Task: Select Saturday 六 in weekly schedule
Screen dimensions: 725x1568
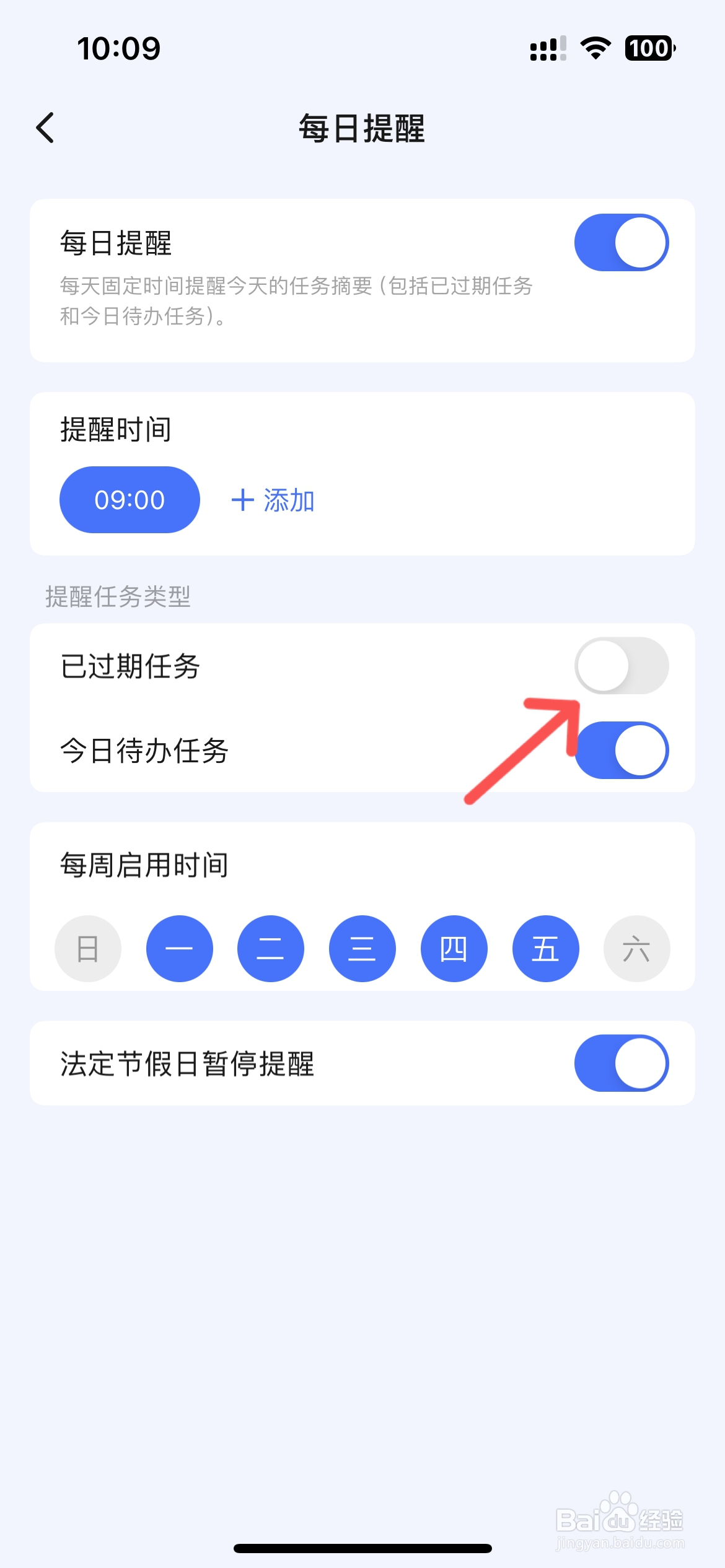Action: click(x=636, y=948)
